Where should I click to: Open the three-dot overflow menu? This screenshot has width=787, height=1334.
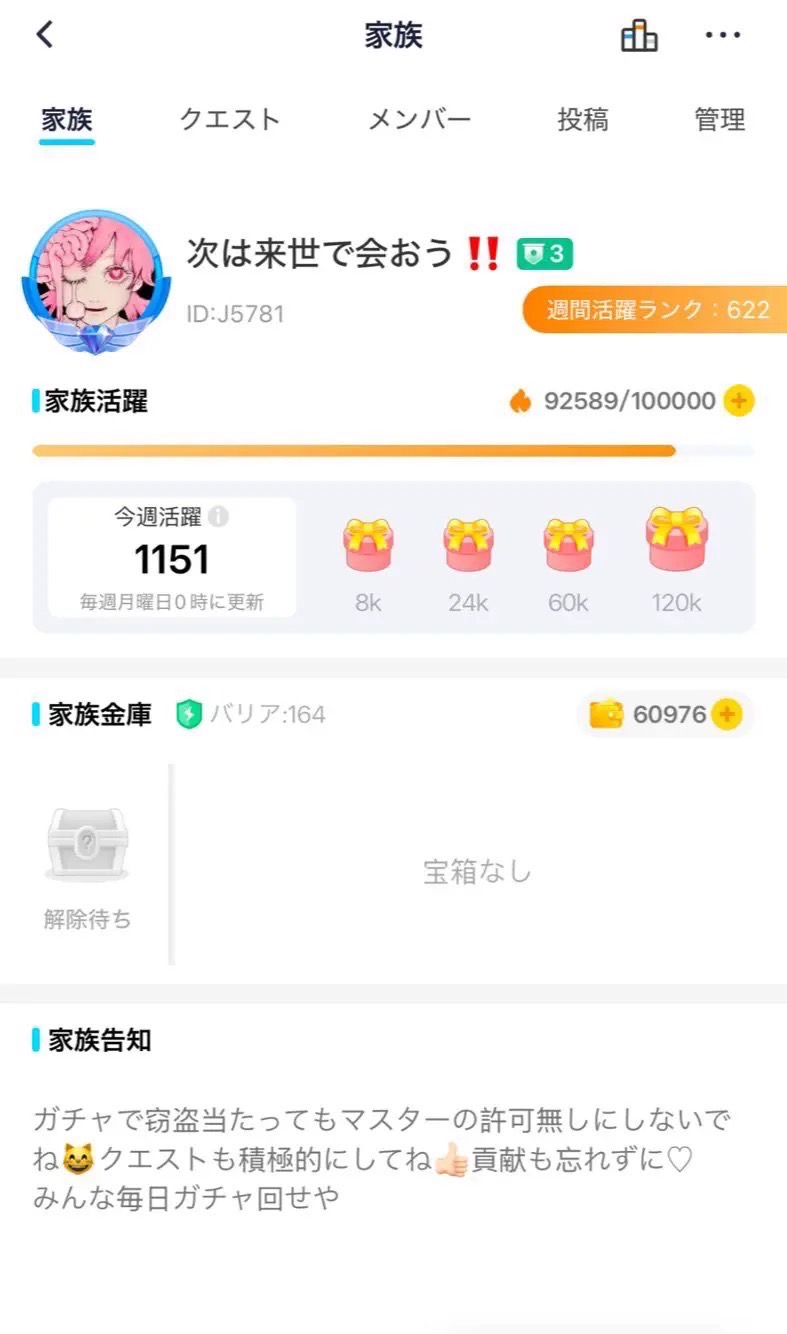pos(722,36)
